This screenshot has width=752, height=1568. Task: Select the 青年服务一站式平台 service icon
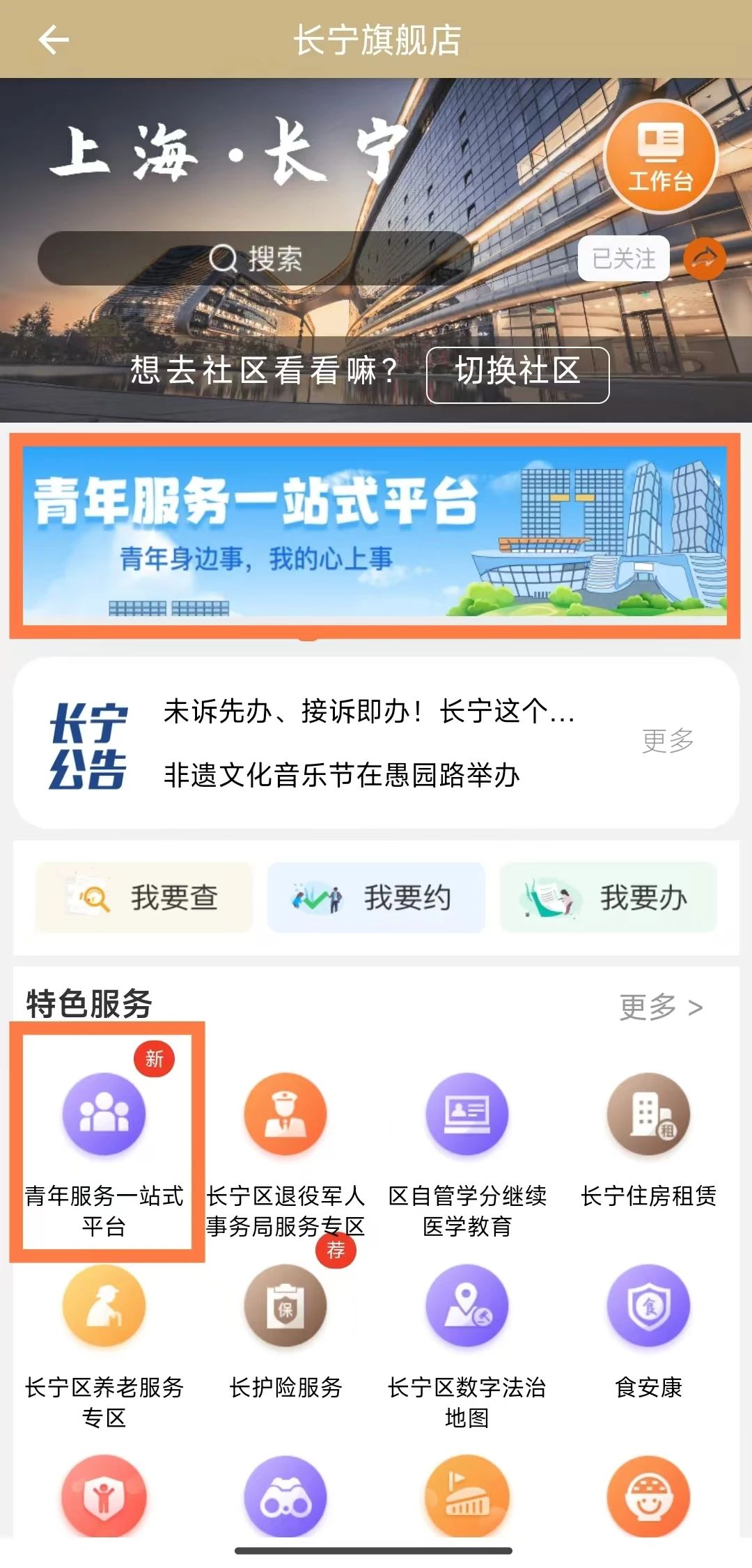[x=103, y=1113]
